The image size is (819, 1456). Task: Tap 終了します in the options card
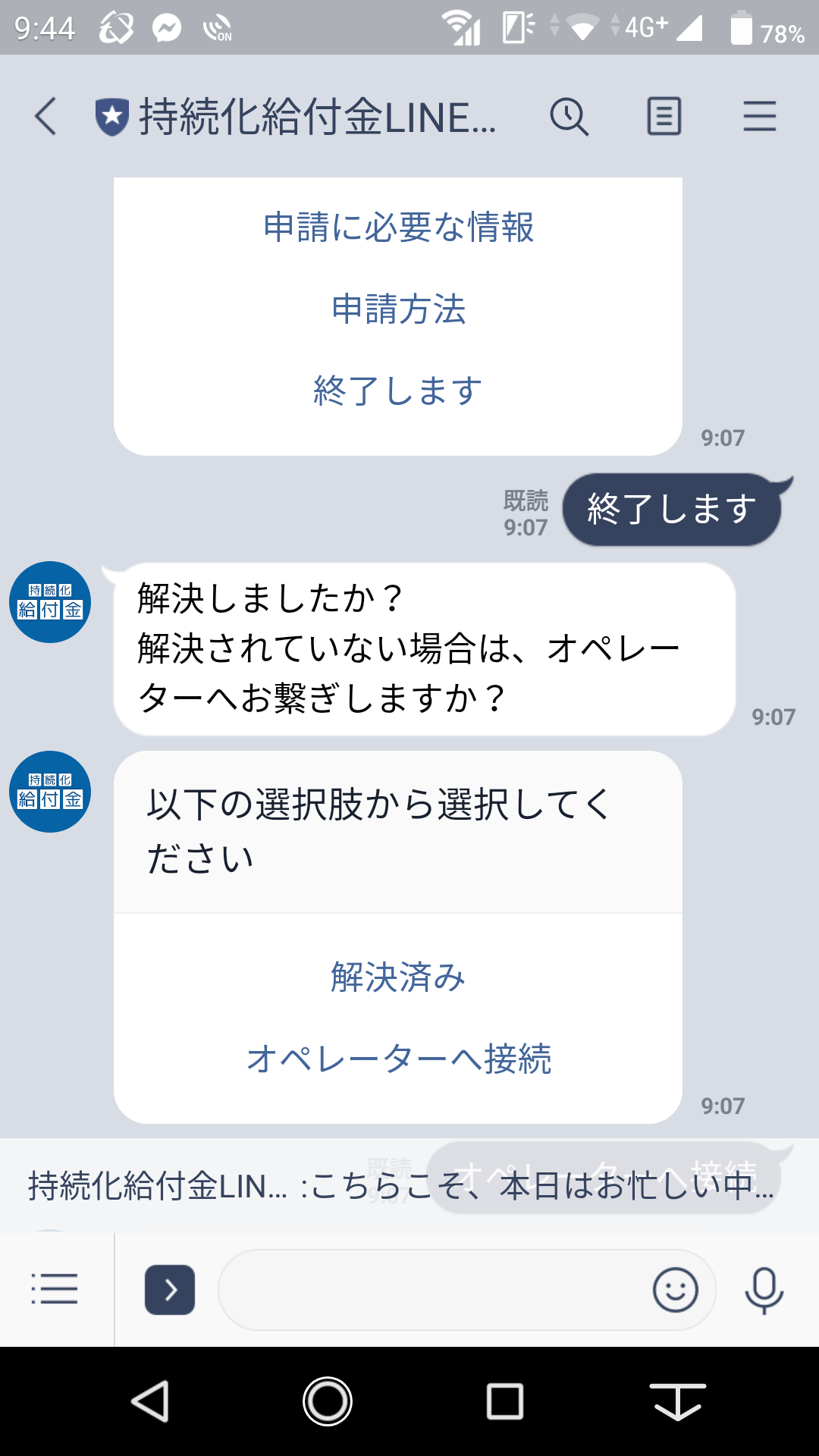click(x=398, y=391)
